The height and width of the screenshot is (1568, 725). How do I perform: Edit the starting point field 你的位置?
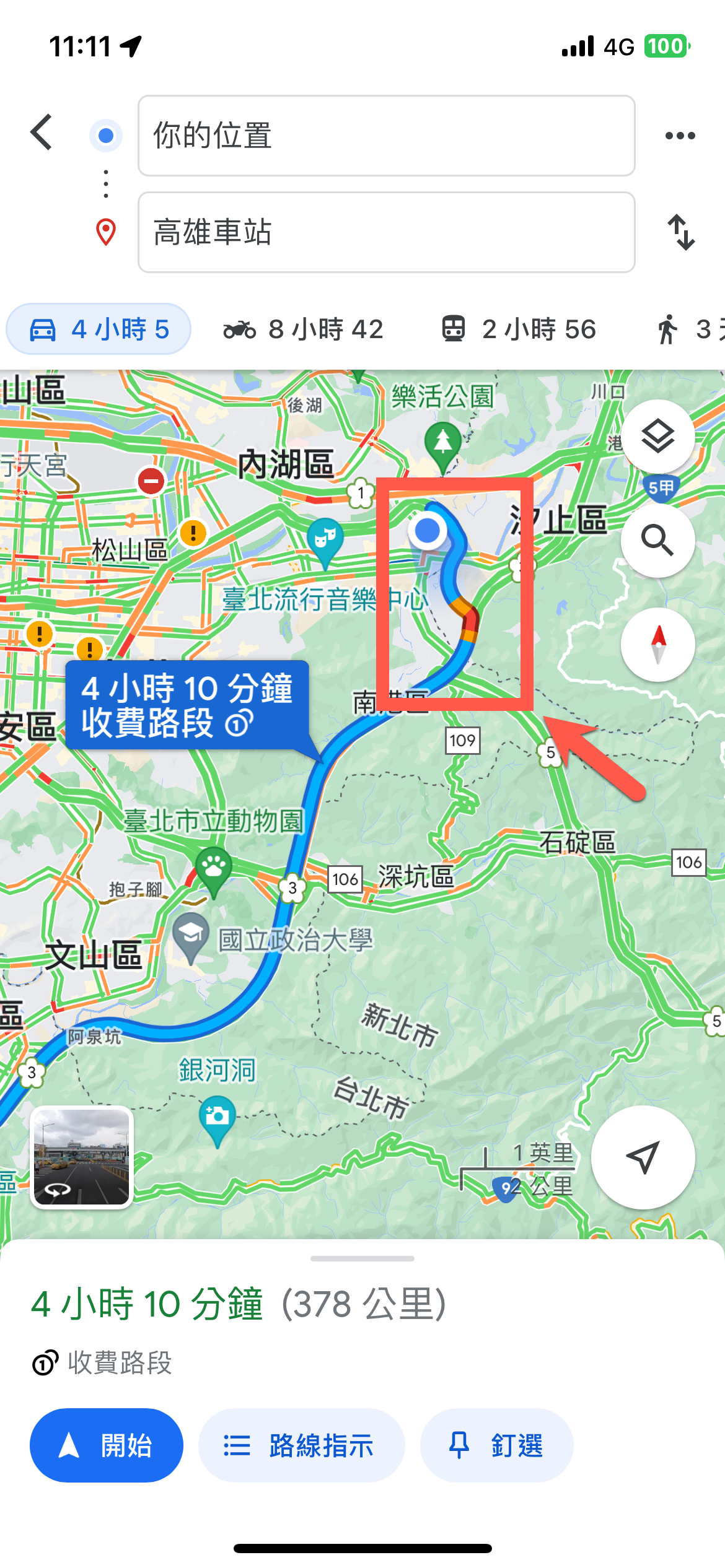pyautogui.click(x=386, y=136)
